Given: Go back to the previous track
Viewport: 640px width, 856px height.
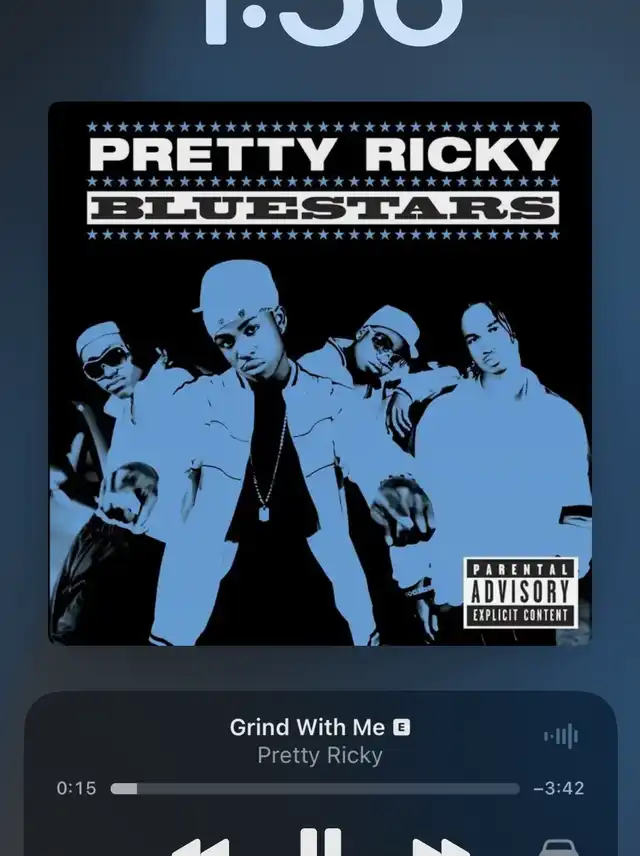Looking at the screenshot, I should point(200,846).
